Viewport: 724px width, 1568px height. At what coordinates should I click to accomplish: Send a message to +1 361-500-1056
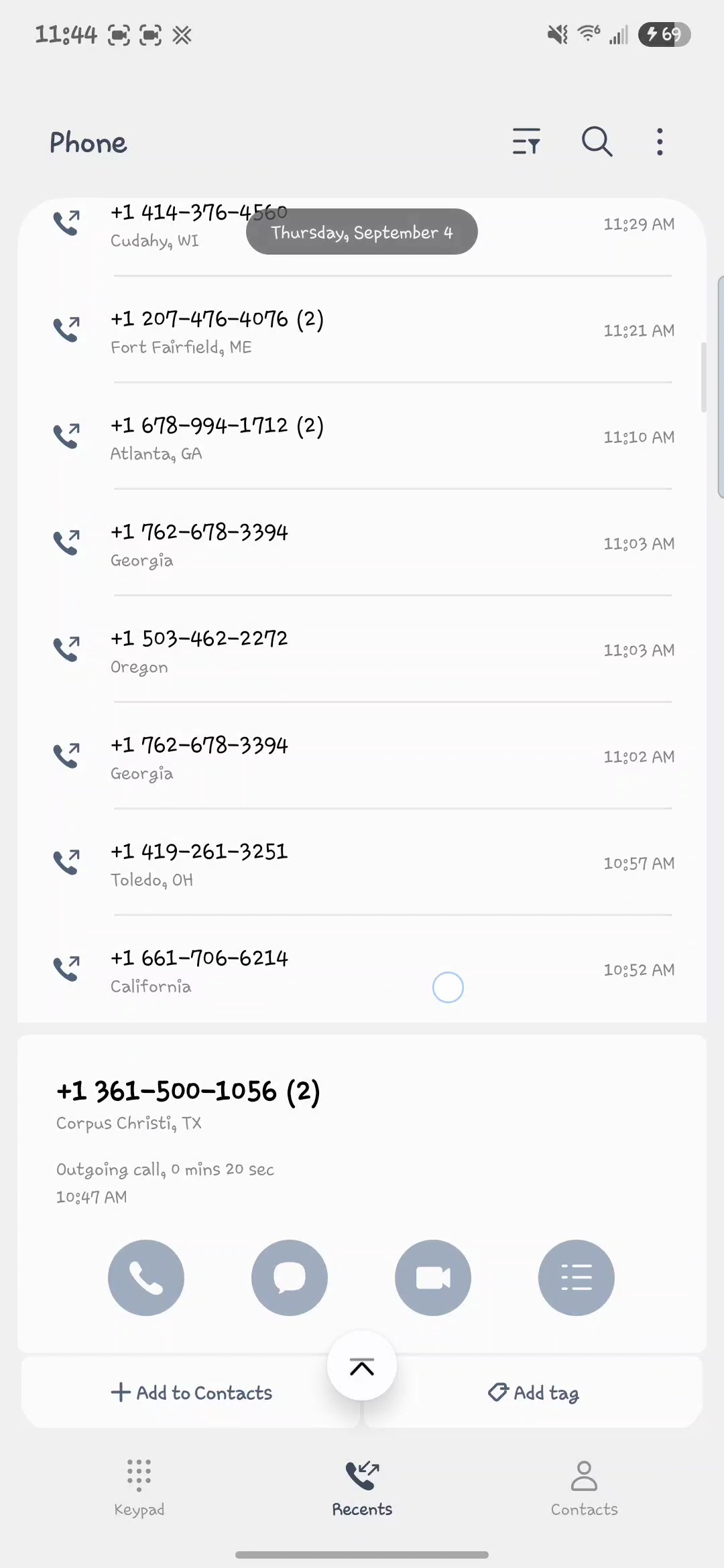click(x=290, y=1277)
